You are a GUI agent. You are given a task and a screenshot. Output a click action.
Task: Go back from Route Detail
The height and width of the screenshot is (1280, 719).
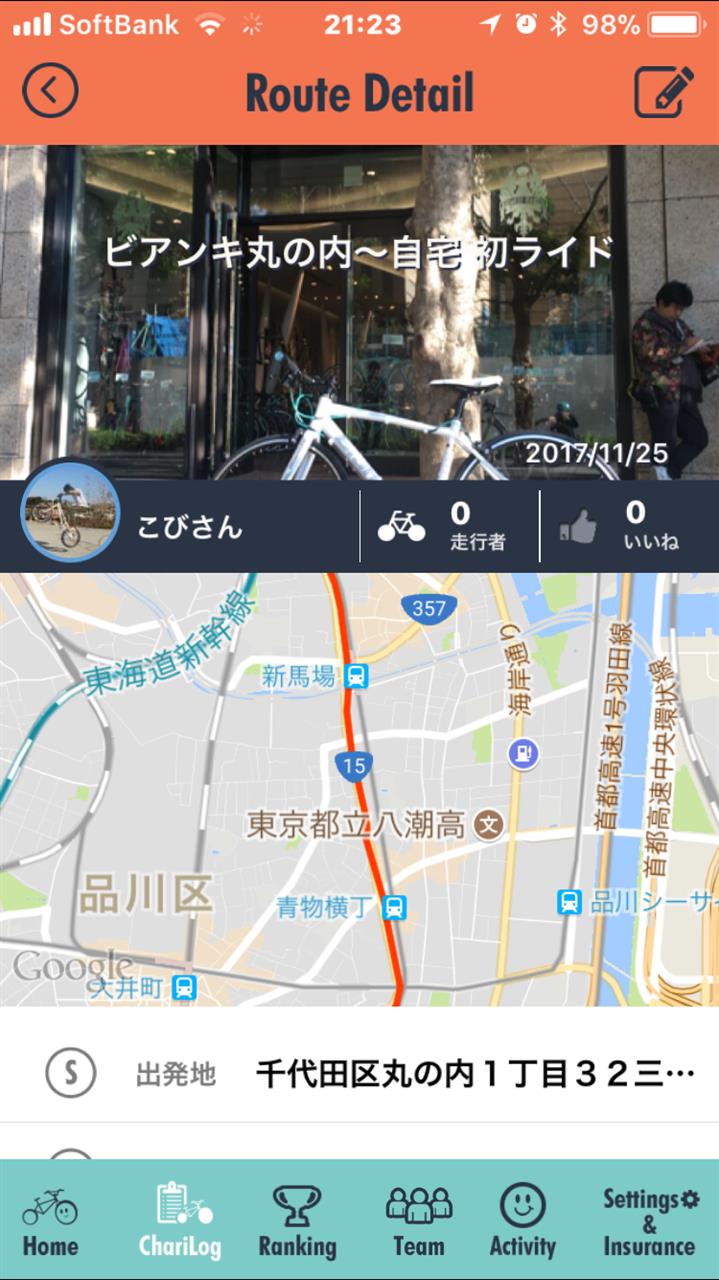(x=49, y=92)
